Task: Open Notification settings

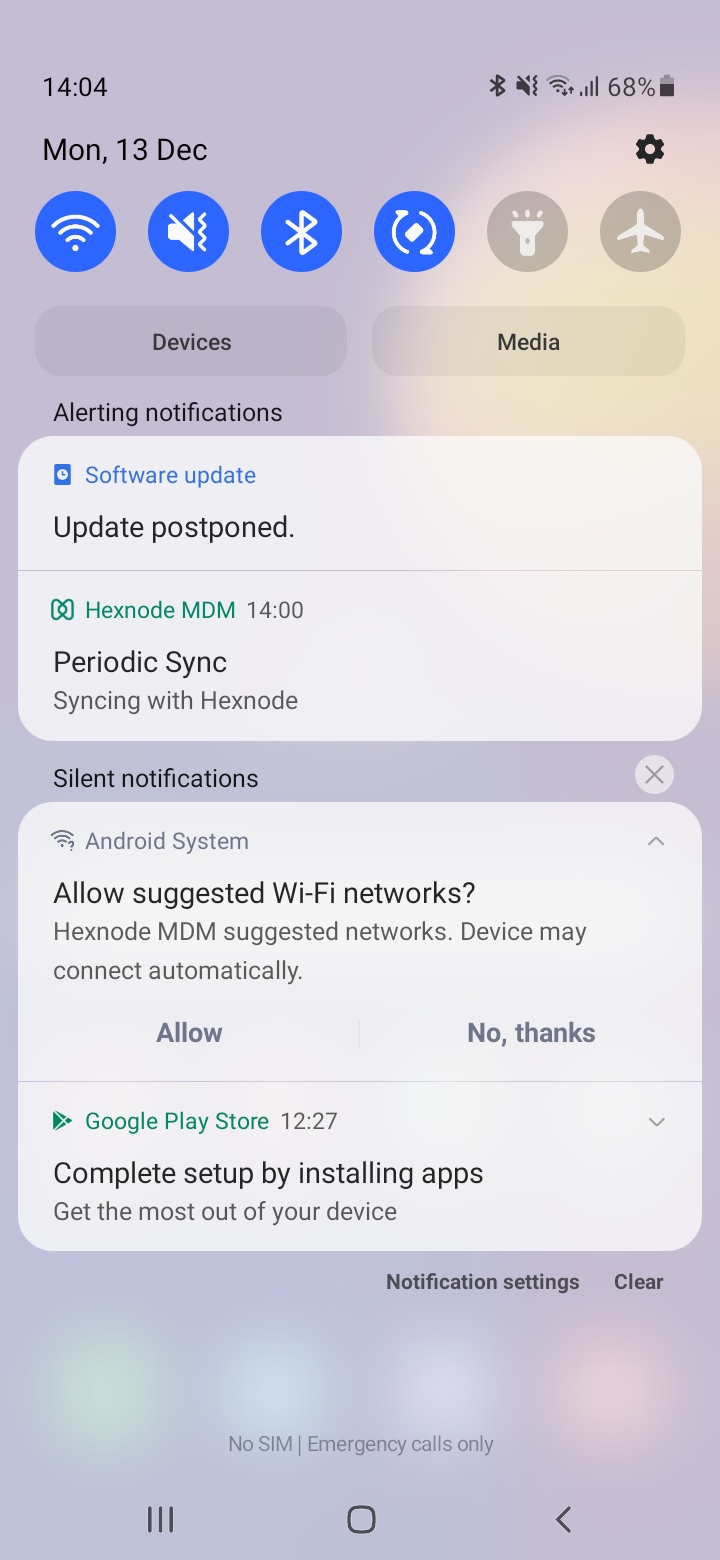Action: coord(482,1282)
